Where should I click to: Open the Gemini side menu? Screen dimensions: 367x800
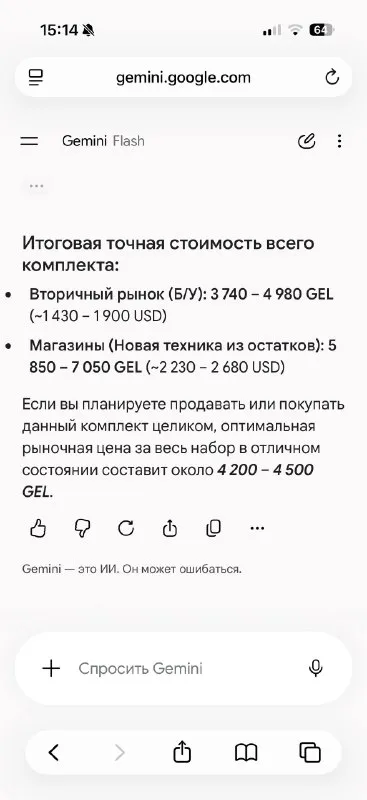[29, 141]
